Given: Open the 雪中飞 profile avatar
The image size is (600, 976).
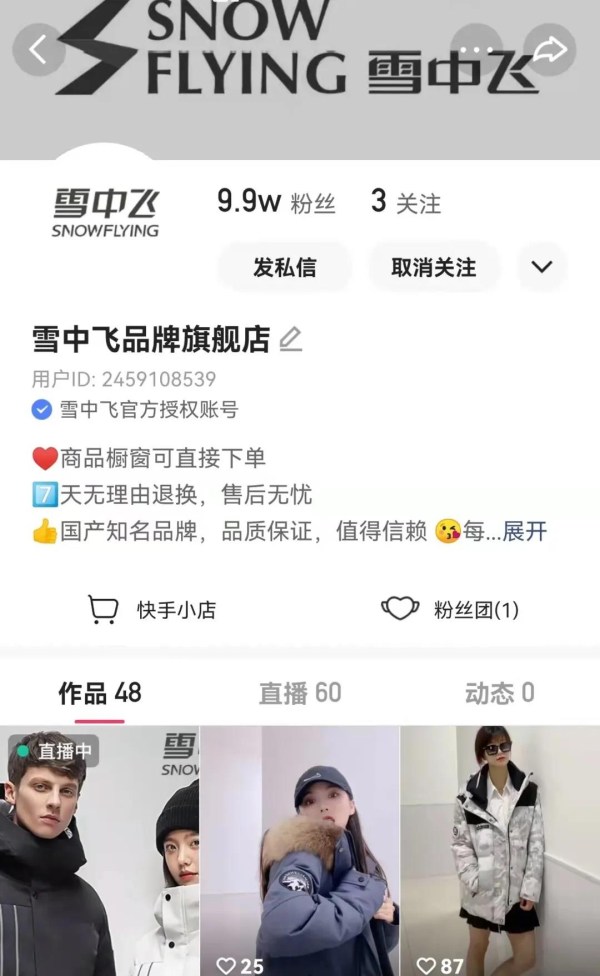Looking at the screenshot, I should (106, 212).
